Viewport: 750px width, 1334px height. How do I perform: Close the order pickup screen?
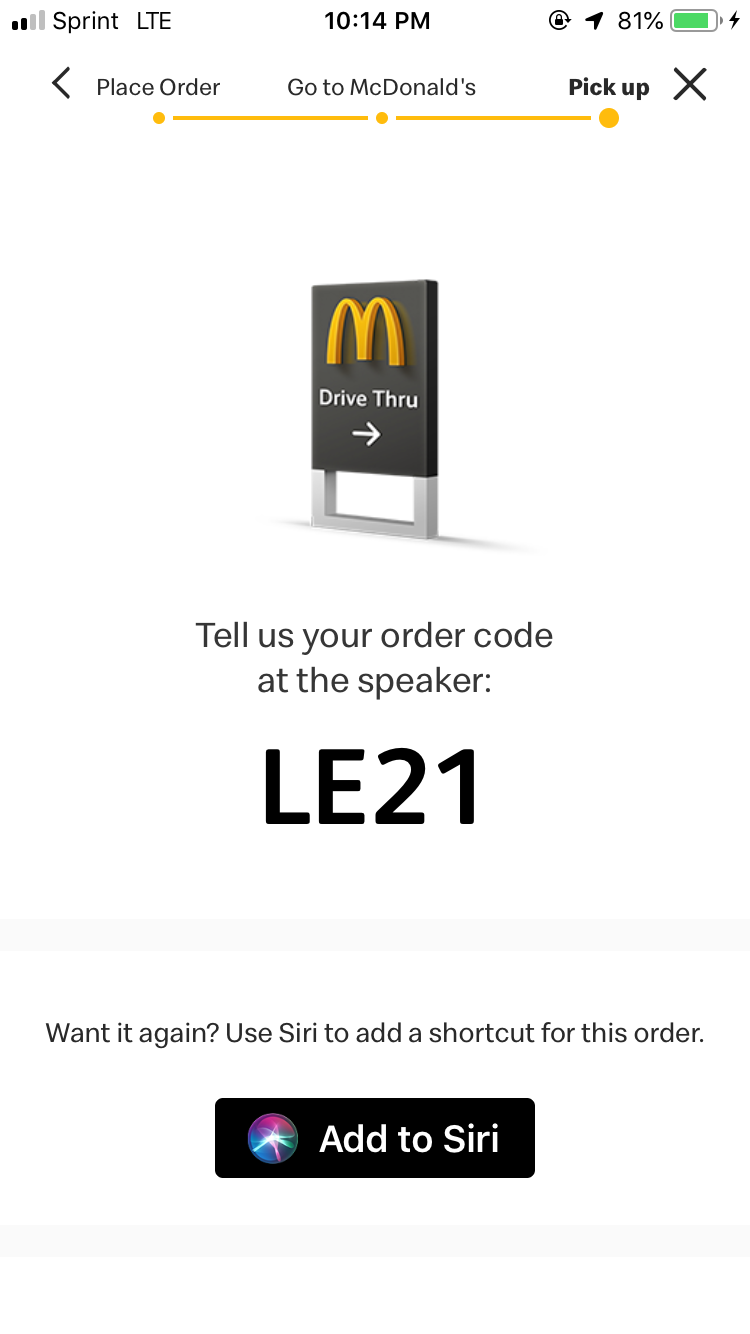click(x=689, y=85)
